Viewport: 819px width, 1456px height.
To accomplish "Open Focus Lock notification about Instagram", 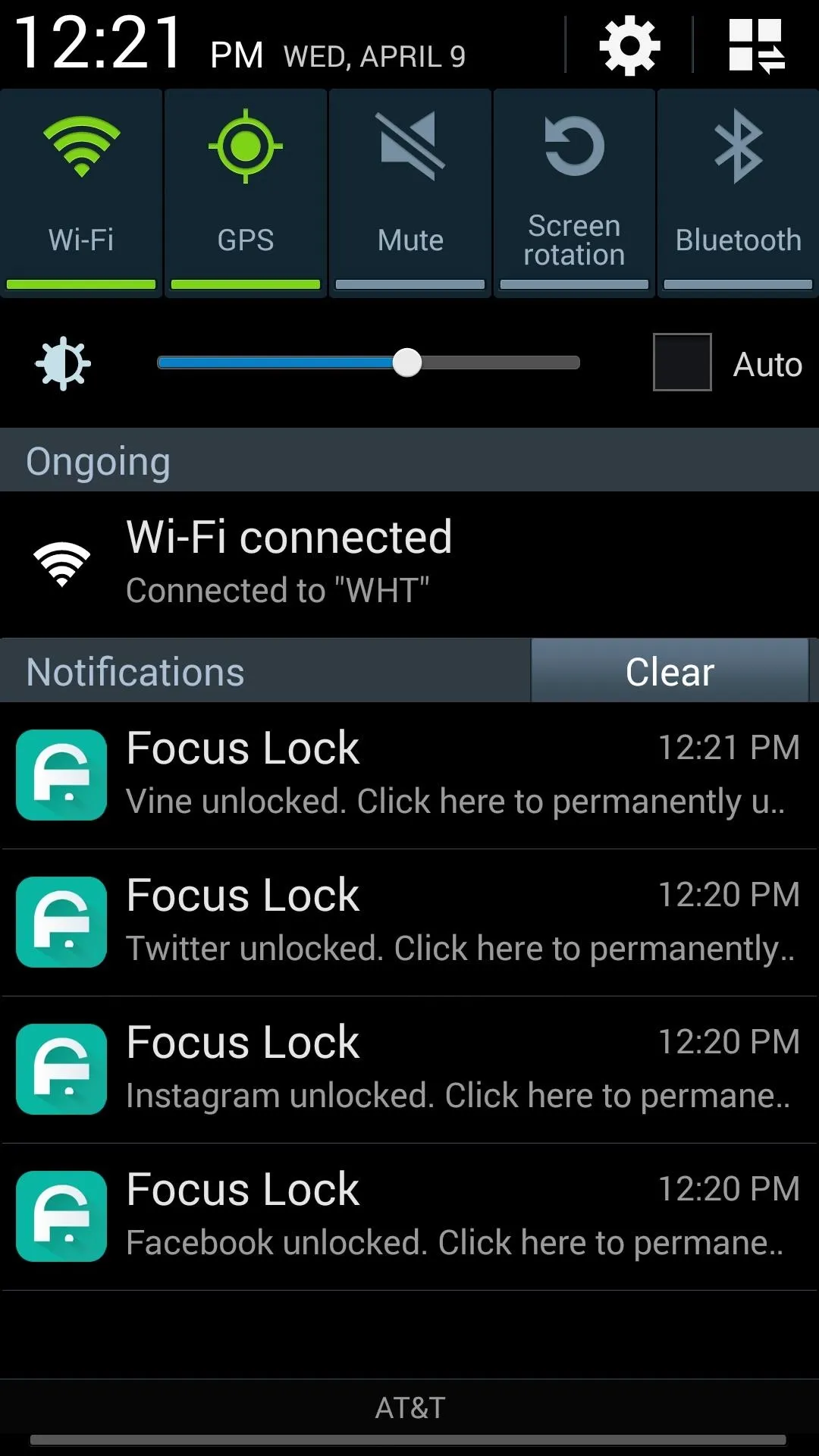I will point(409,1069).
